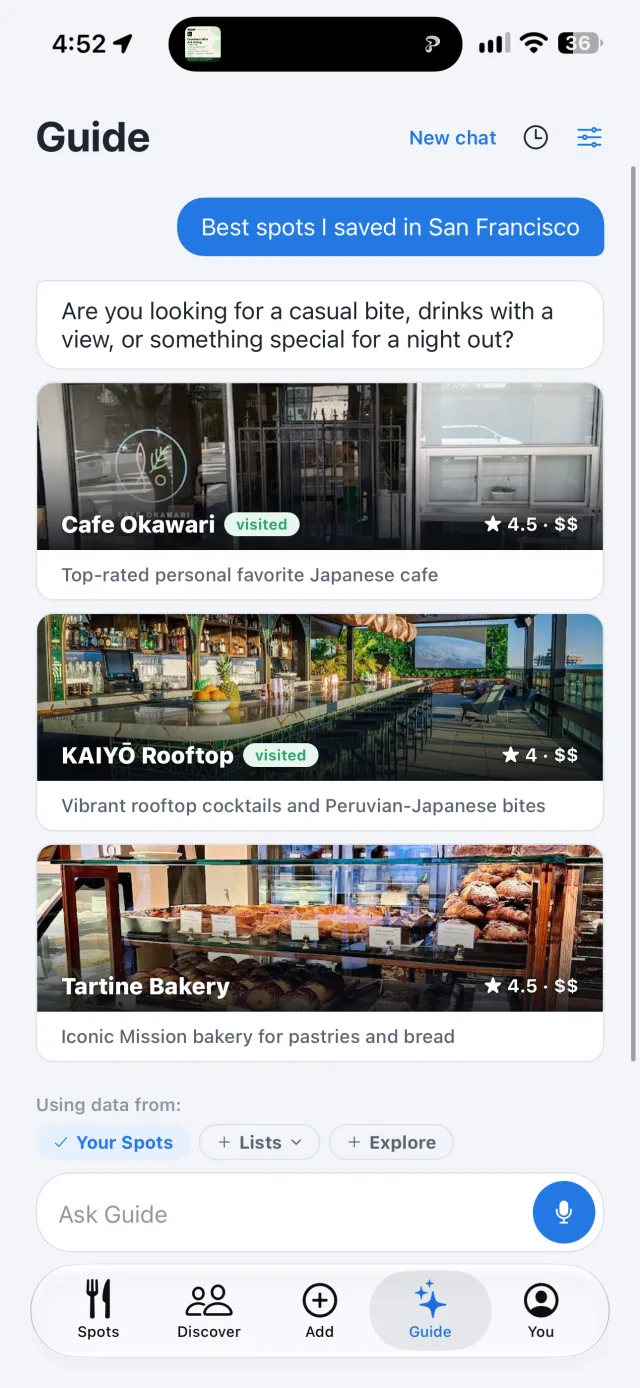The height and width of the screenshot is (1388, 640).
Task: Open the filter settings sliders icon
Action: pyautogui.click(x=589, y=138)
